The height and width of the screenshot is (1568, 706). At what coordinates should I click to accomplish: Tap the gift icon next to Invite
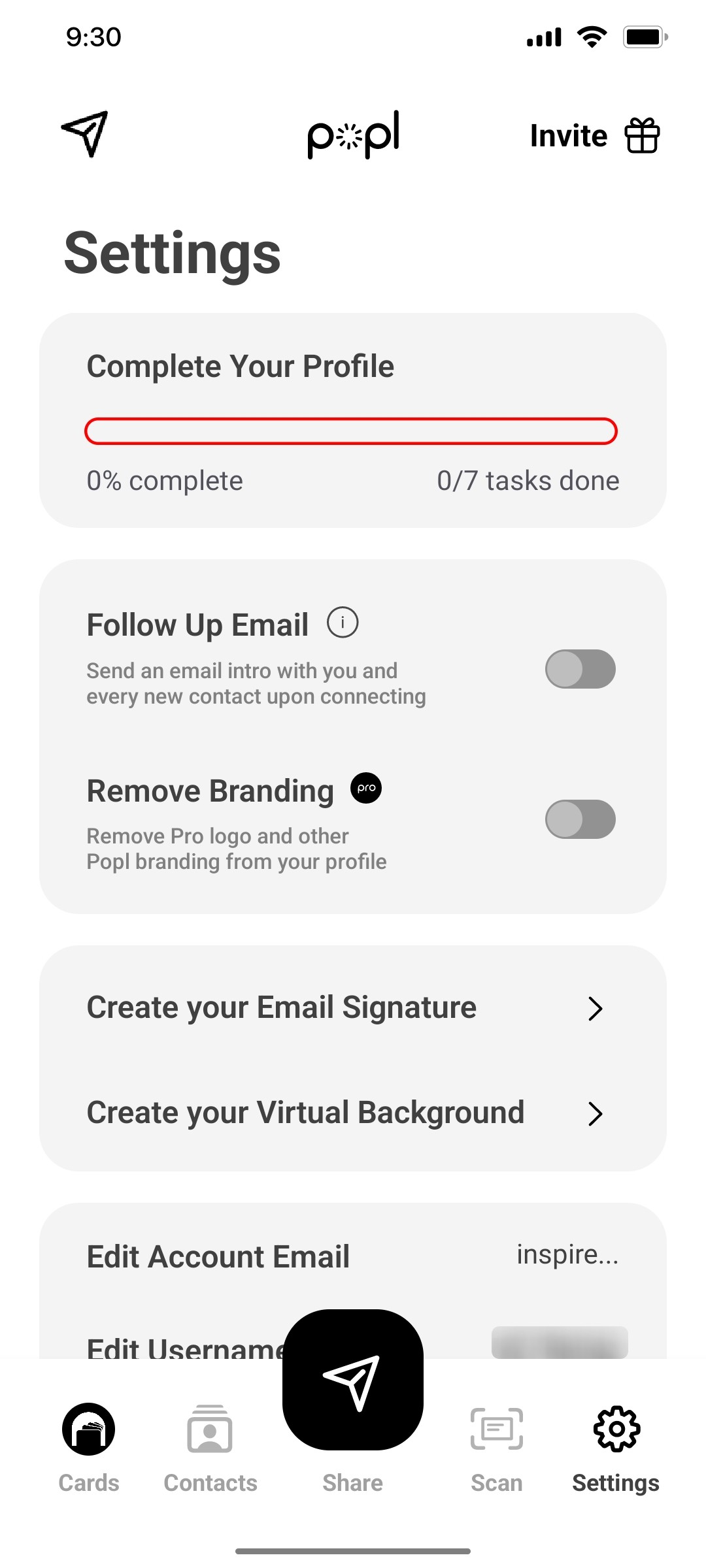pyautogui.click(x=639, y=135)
